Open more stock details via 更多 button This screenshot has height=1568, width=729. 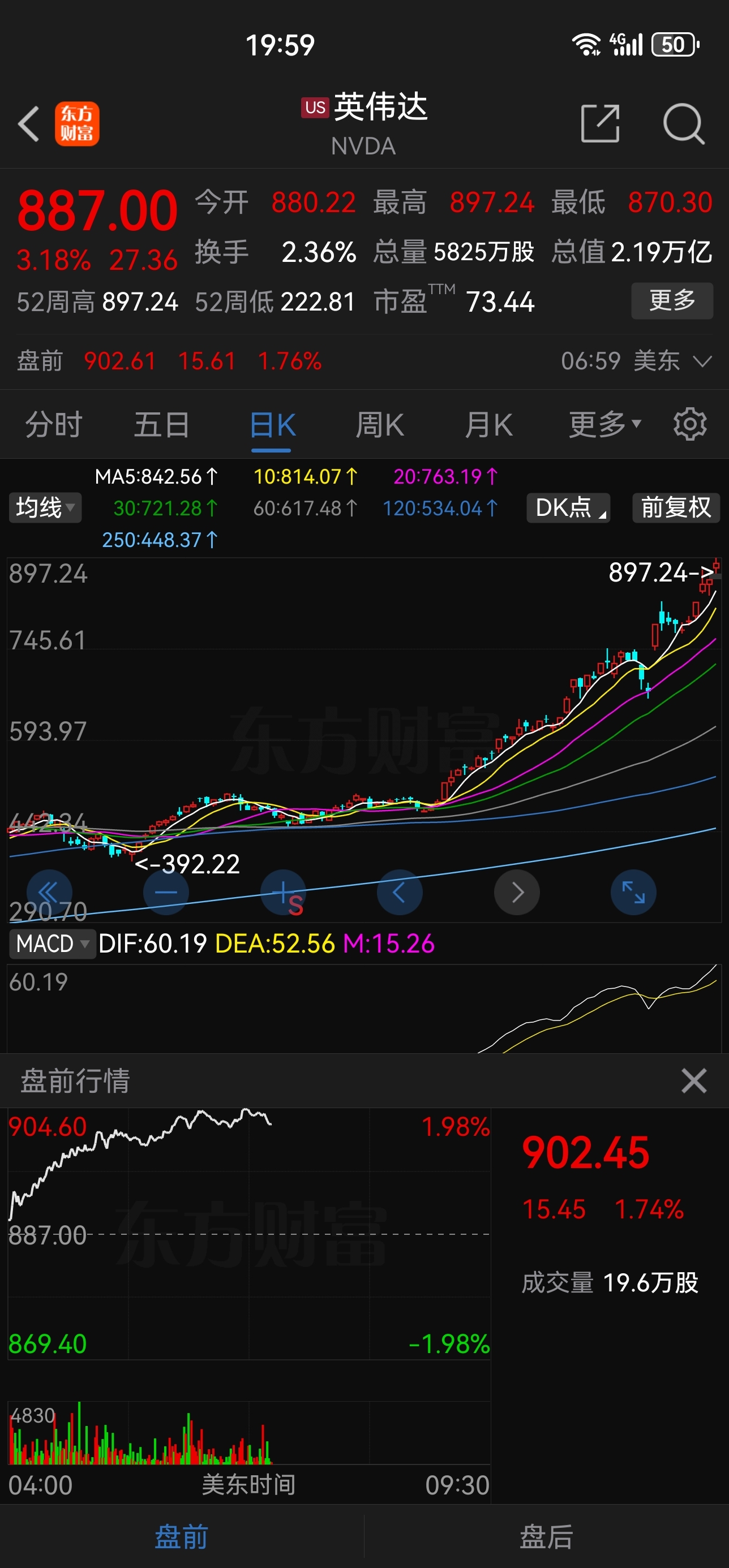click(671, 301)
